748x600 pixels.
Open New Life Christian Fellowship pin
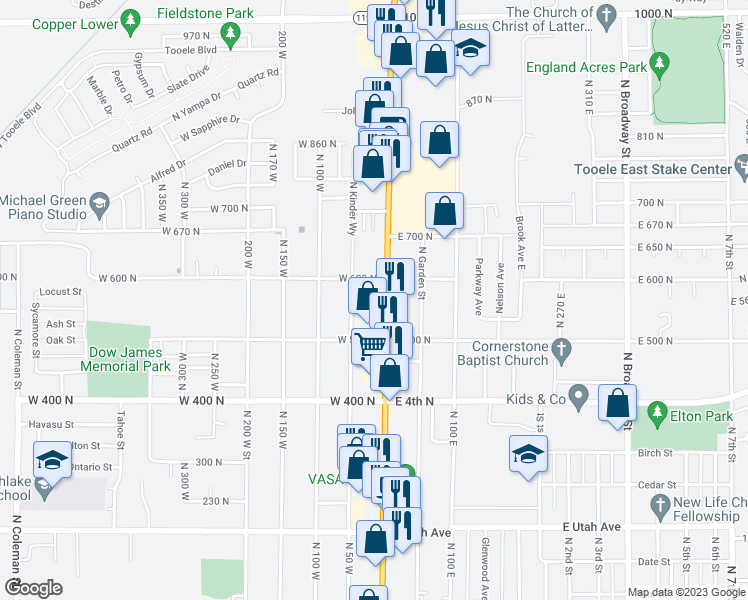point(661,507)
